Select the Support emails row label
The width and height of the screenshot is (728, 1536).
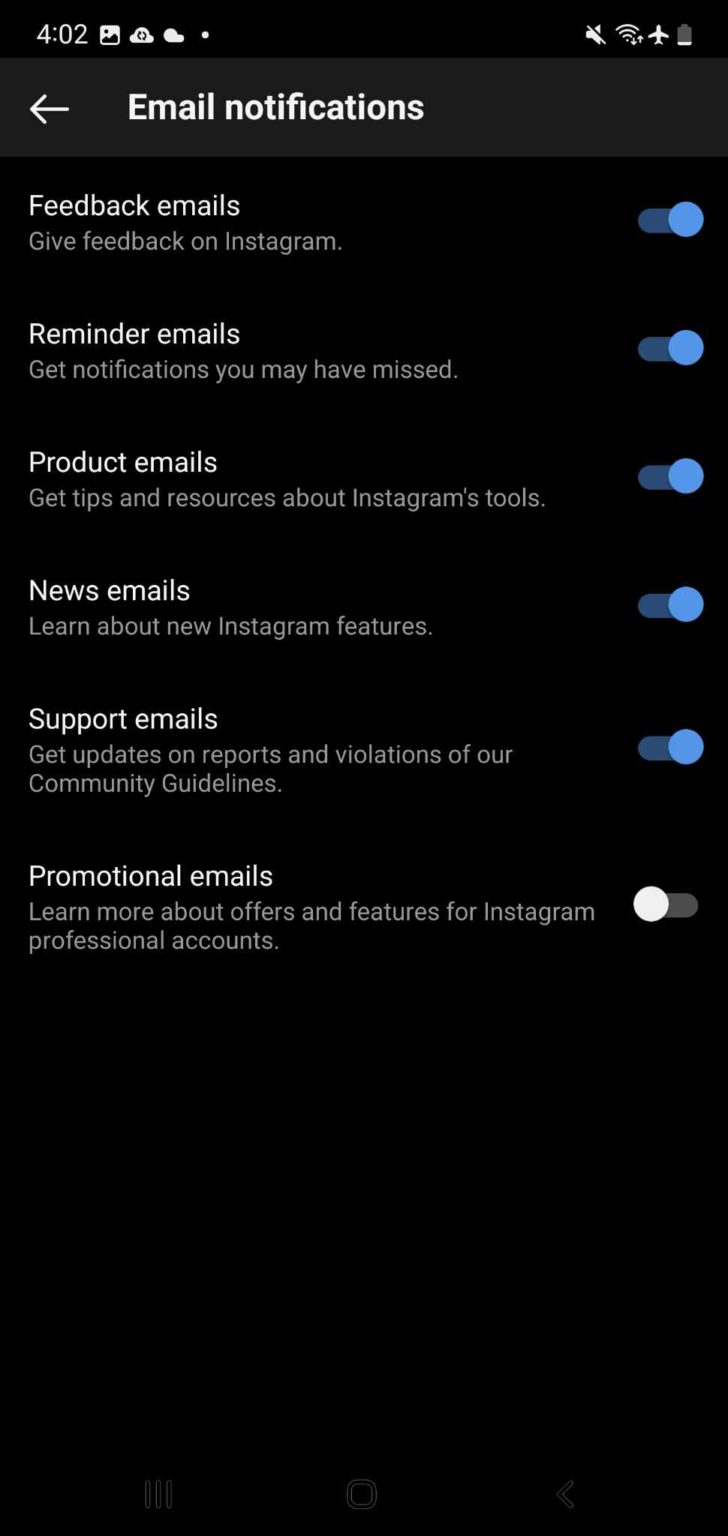point(123,718)
